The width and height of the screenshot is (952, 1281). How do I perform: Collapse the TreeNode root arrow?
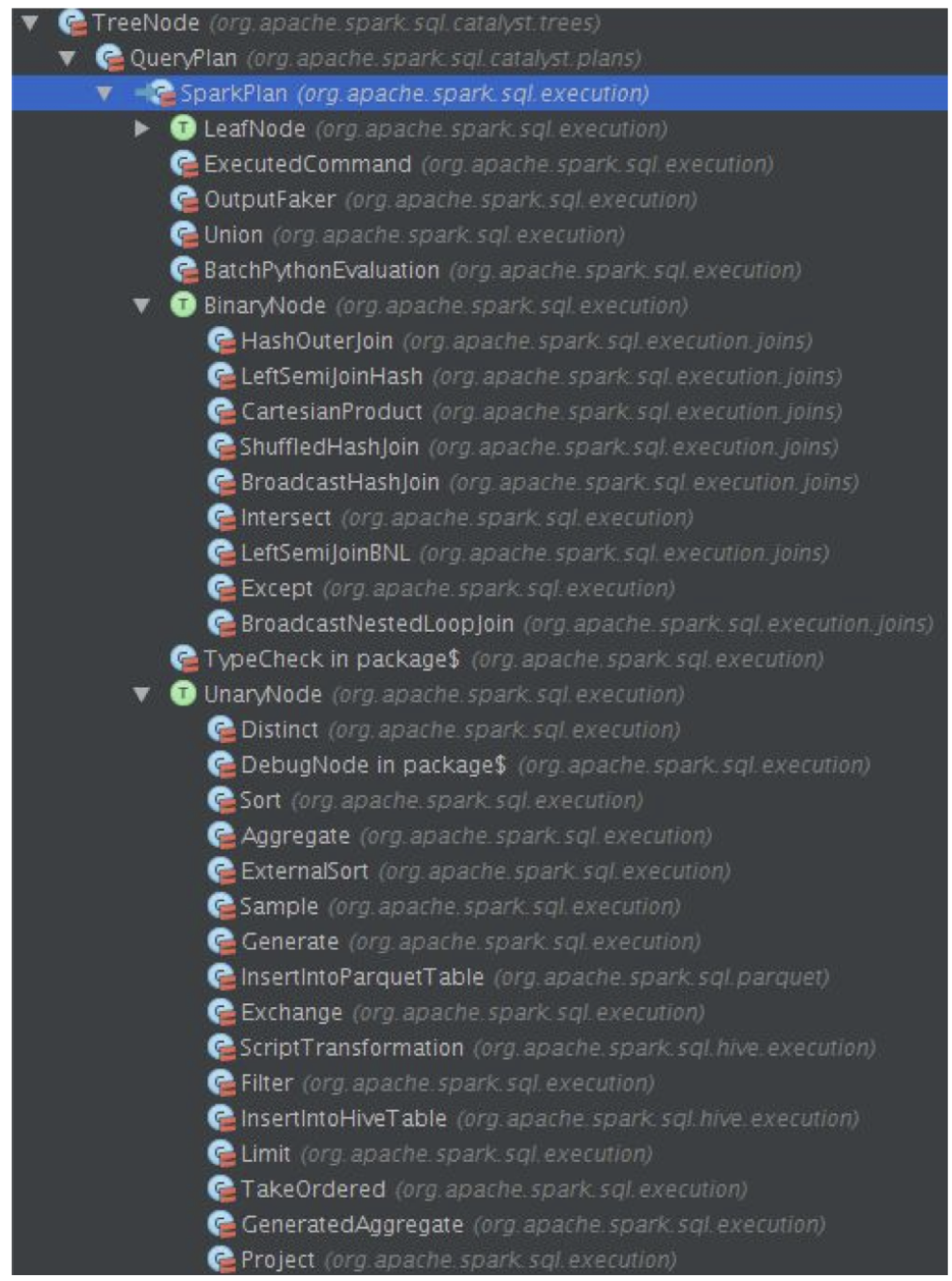[30, 22]
